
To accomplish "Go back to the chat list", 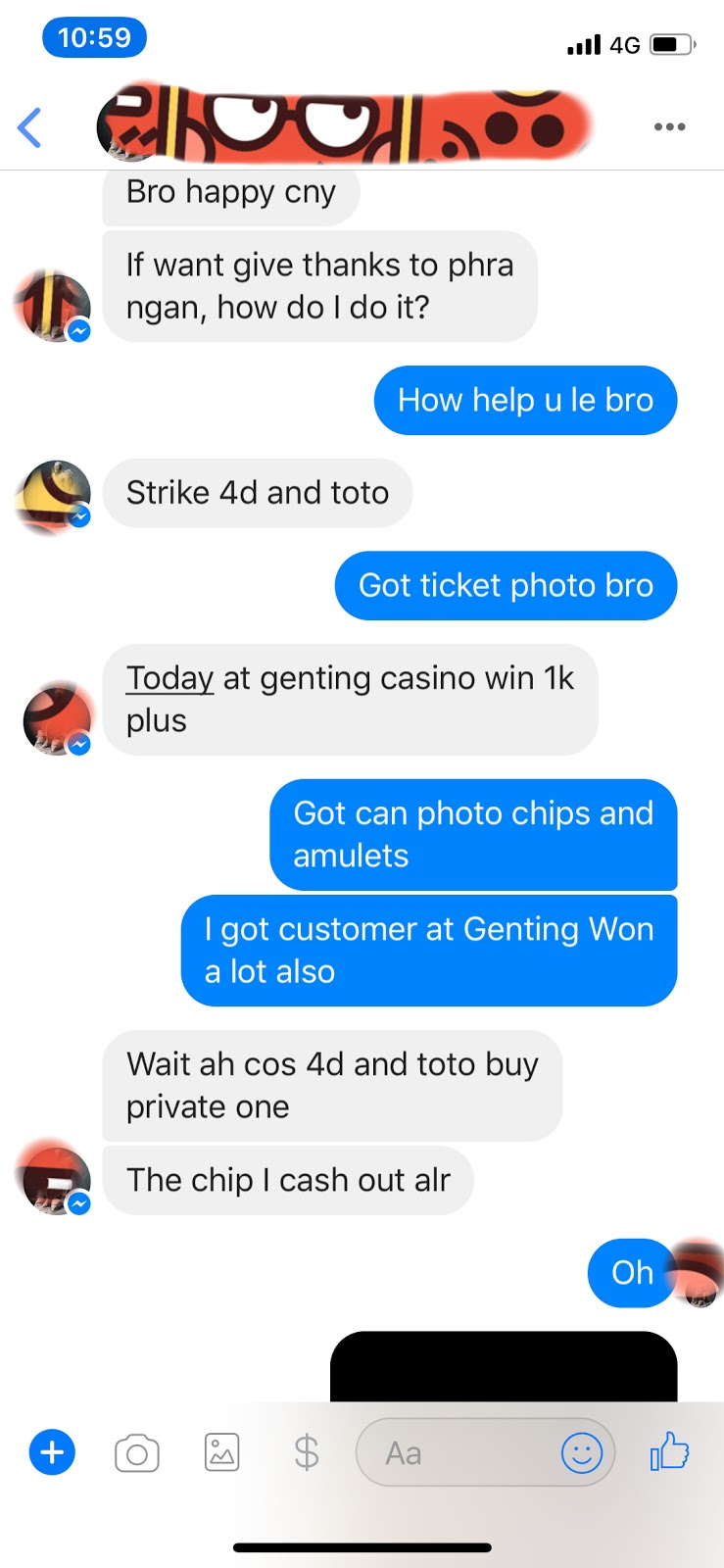I will click(x=30, y=127).
